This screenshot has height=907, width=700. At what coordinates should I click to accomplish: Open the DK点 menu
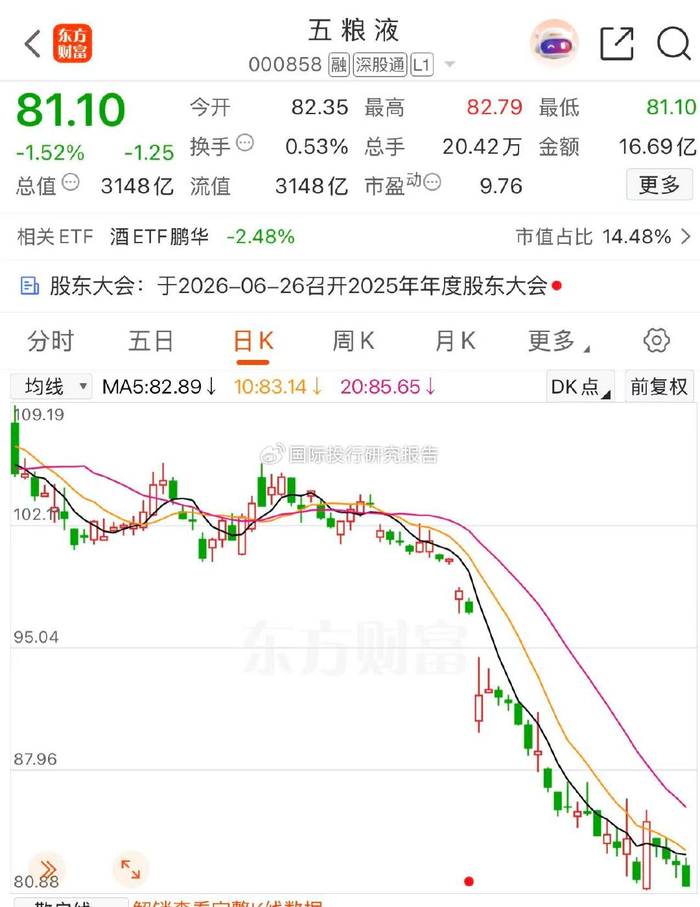[x=580, y=386]
